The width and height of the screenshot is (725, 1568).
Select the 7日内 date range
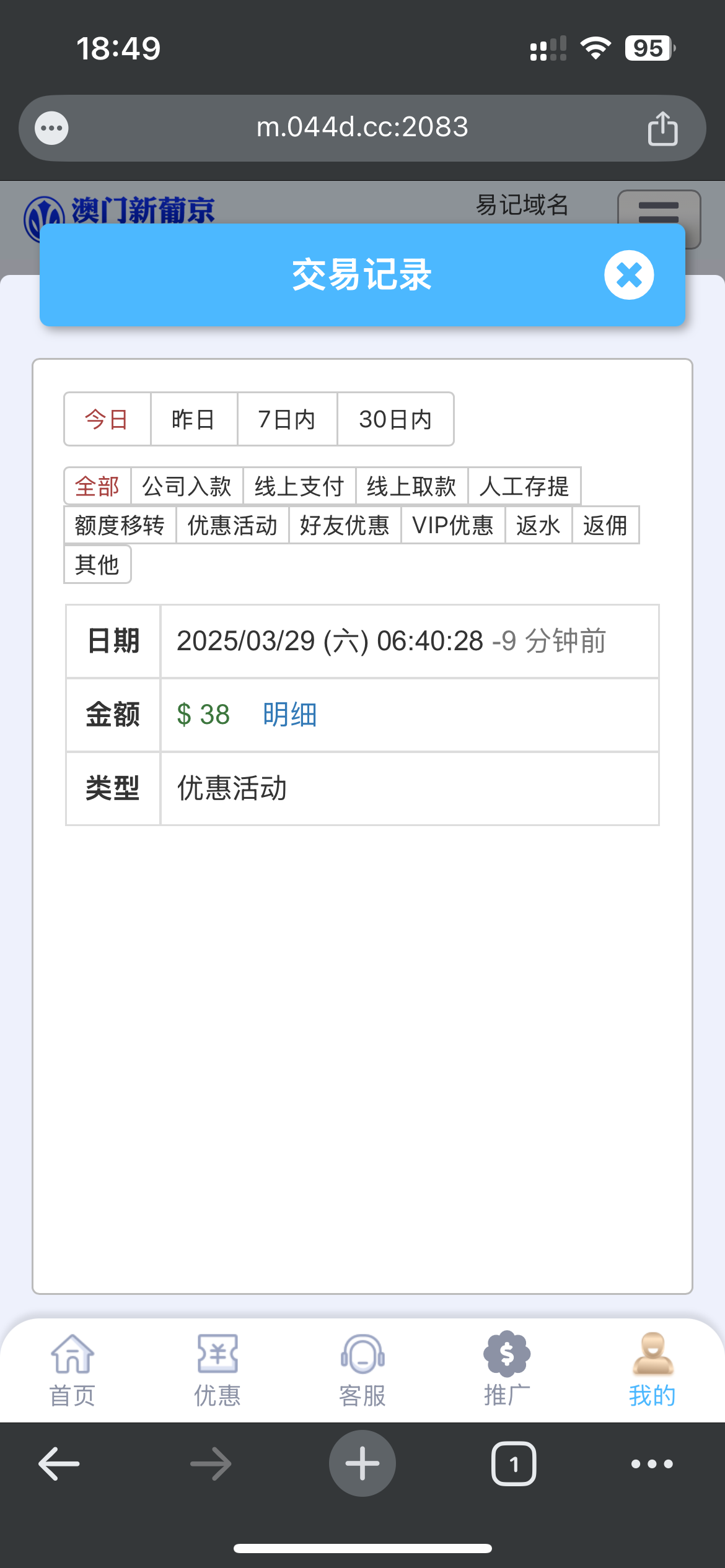(287, 419)
